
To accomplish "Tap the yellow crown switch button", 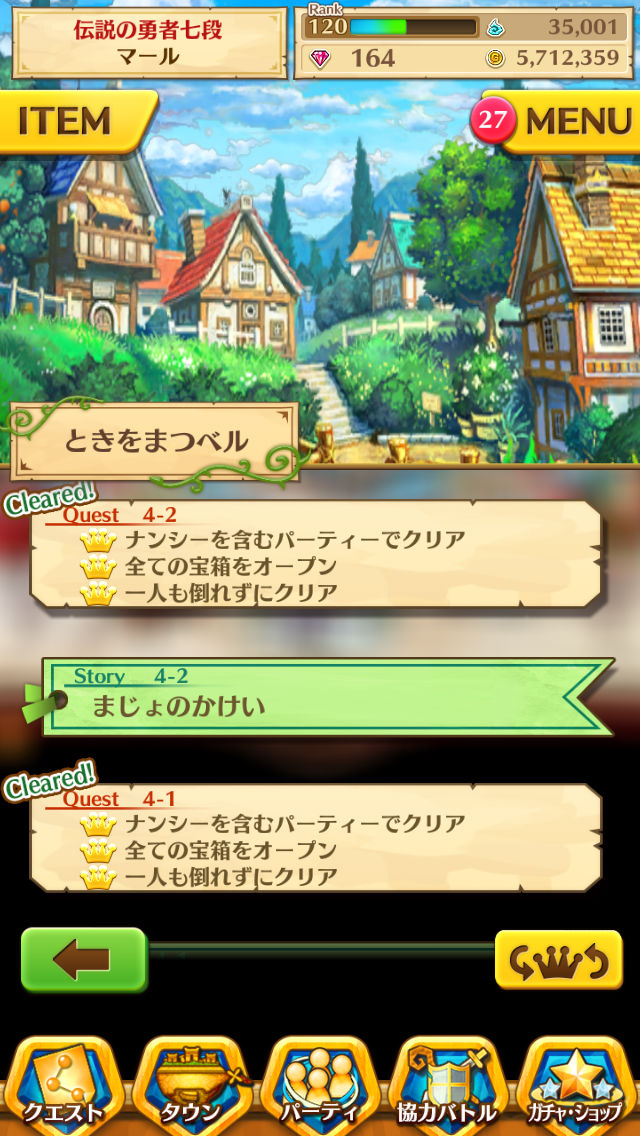I will (x=558, y=959).
